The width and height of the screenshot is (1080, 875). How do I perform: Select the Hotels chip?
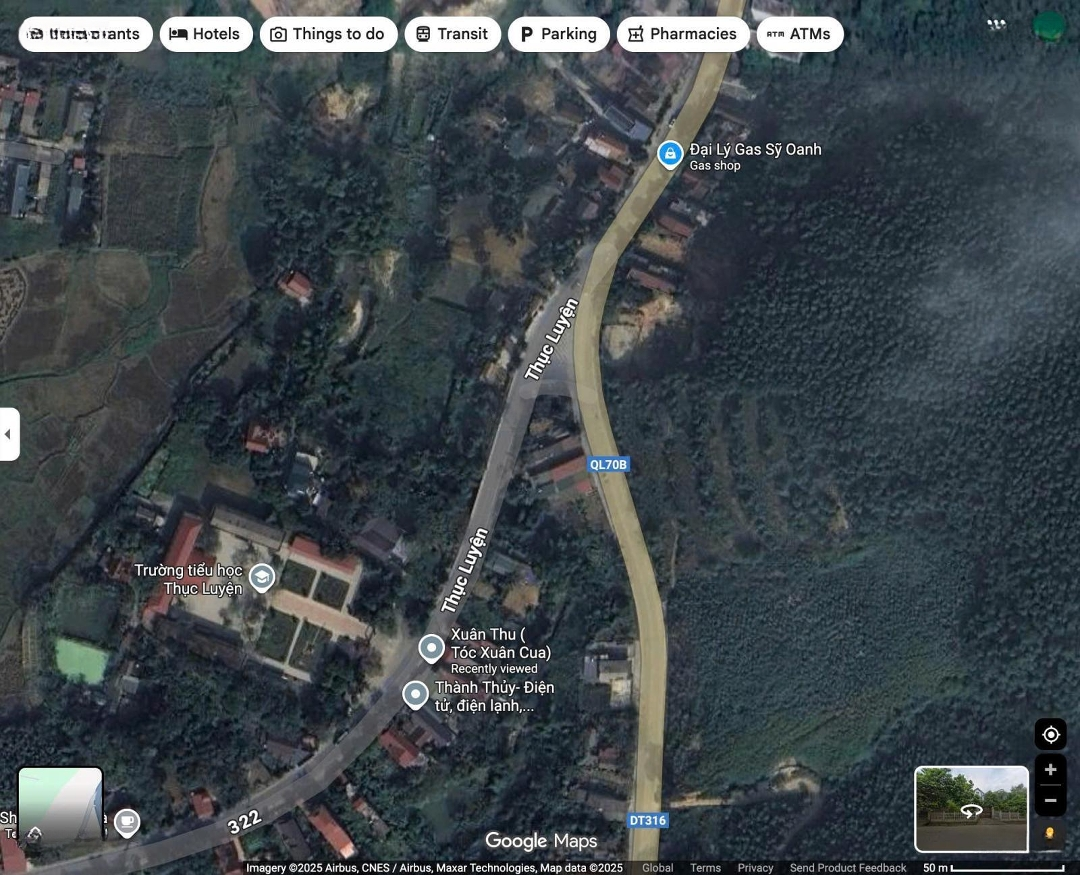(x=205, y=34)
